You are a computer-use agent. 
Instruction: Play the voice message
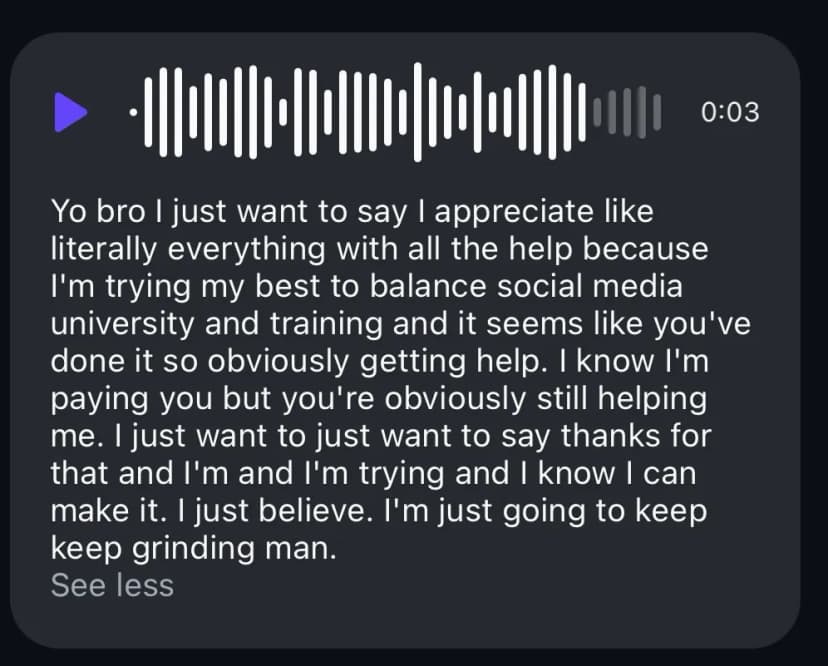[x=70, y=111]
